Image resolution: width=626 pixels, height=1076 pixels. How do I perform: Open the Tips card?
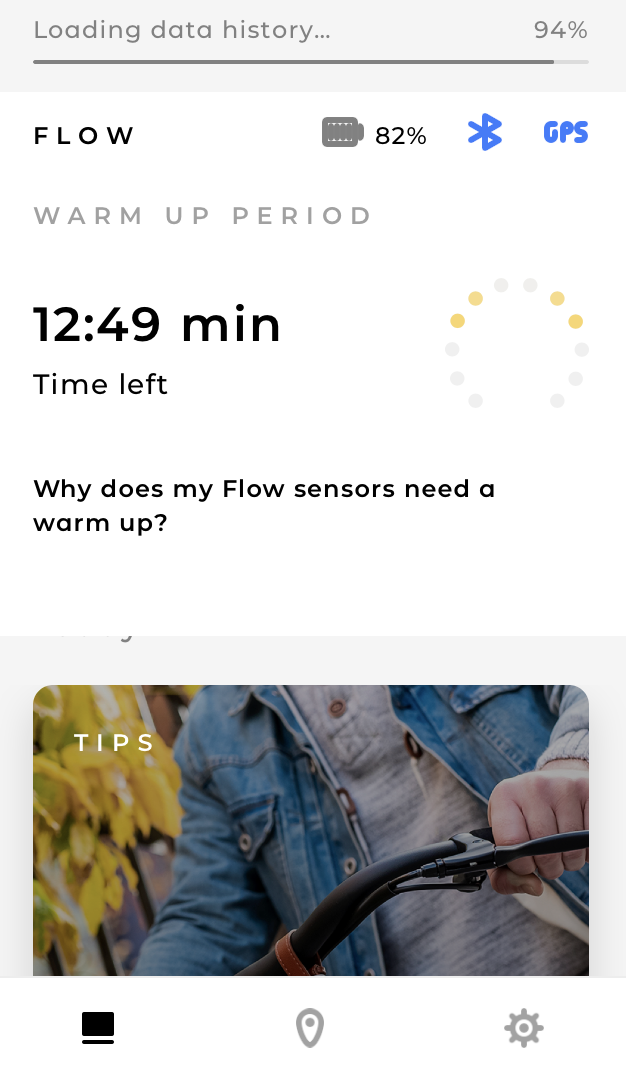311,830
